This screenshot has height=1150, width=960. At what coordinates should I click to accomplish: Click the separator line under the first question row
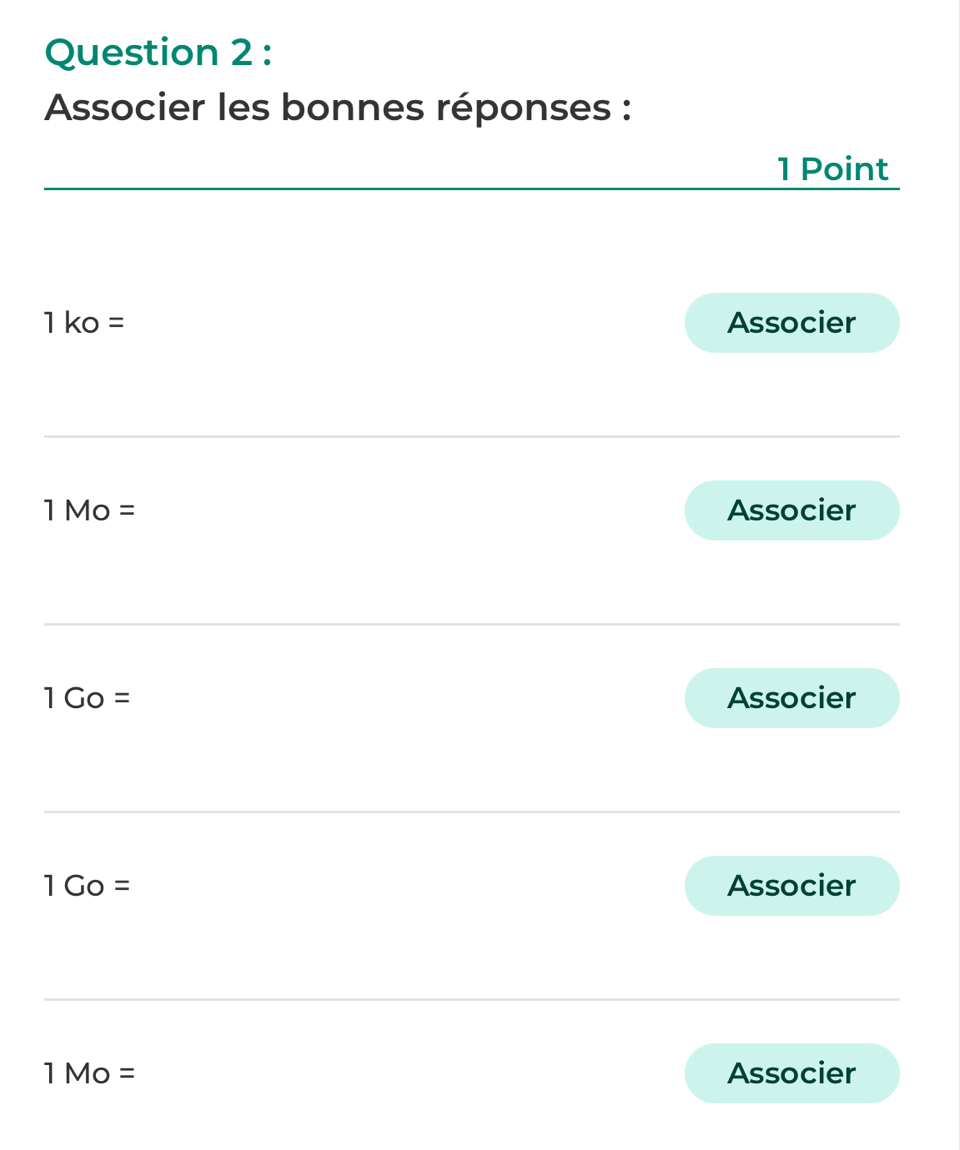click(x=470, y=435)
